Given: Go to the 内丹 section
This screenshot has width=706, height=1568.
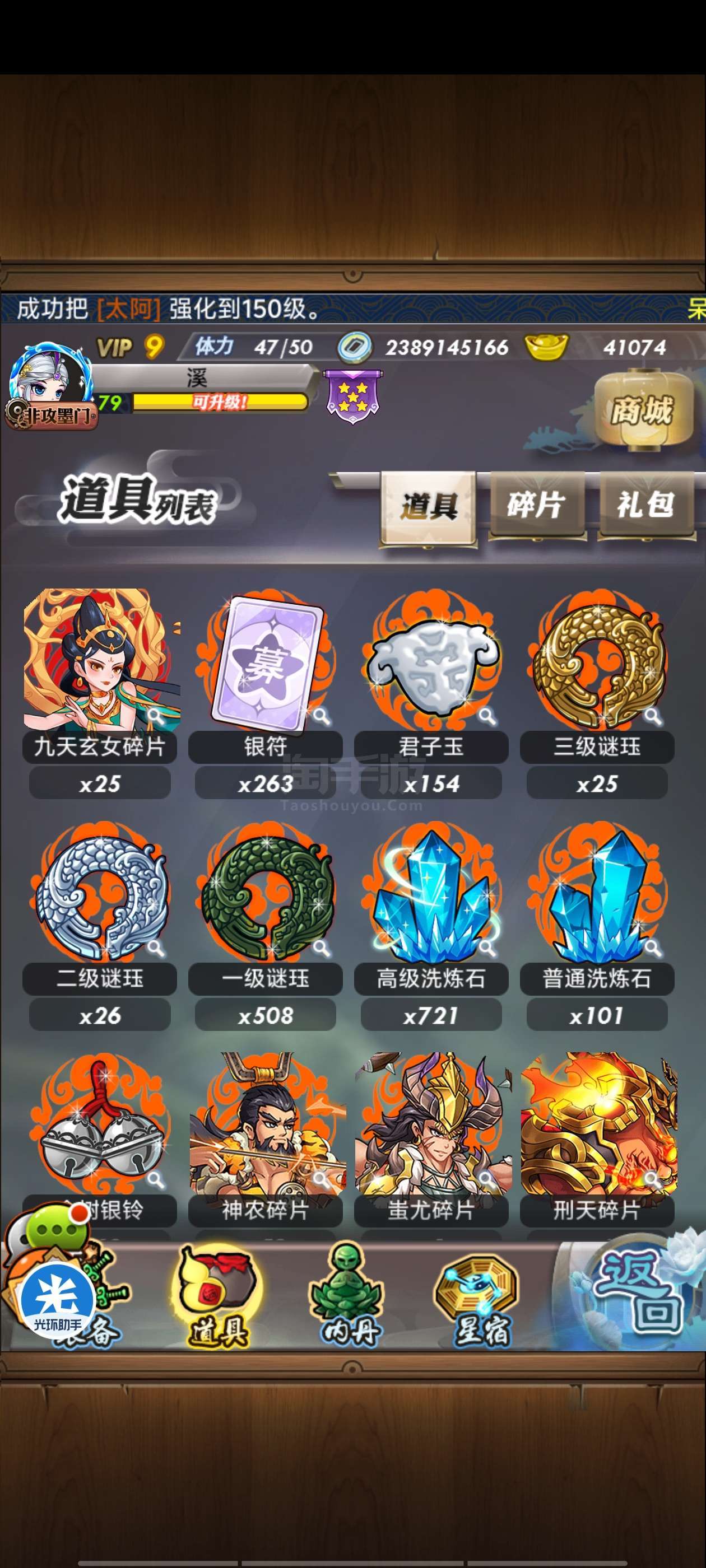Looking at the screenshot, I should [349, 1293].
